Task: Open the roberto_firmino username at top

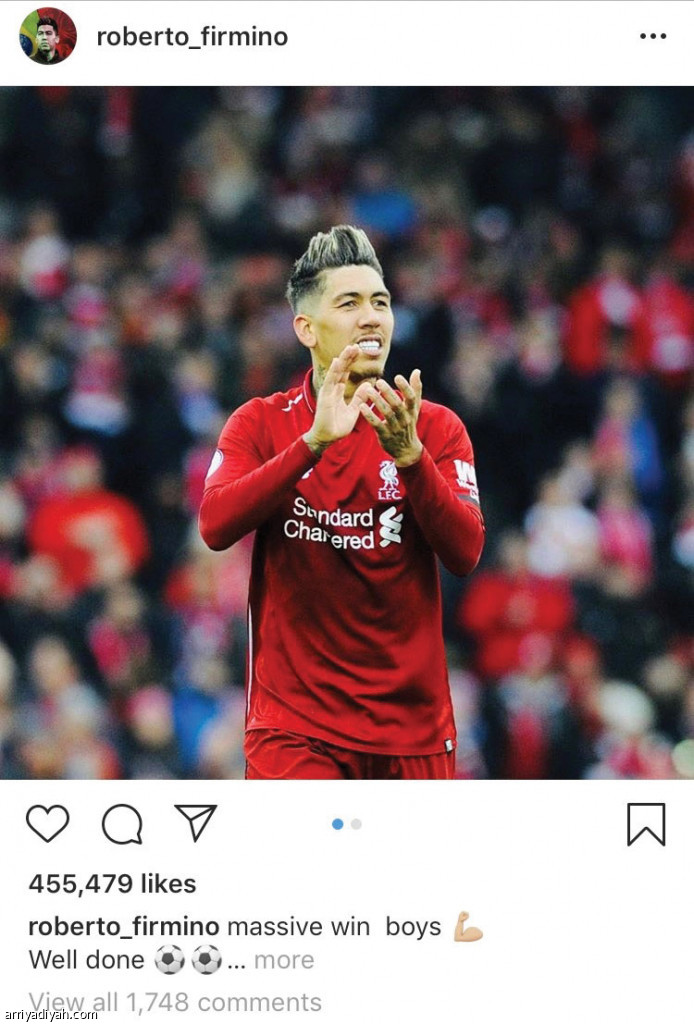Action: click(192, 37)
